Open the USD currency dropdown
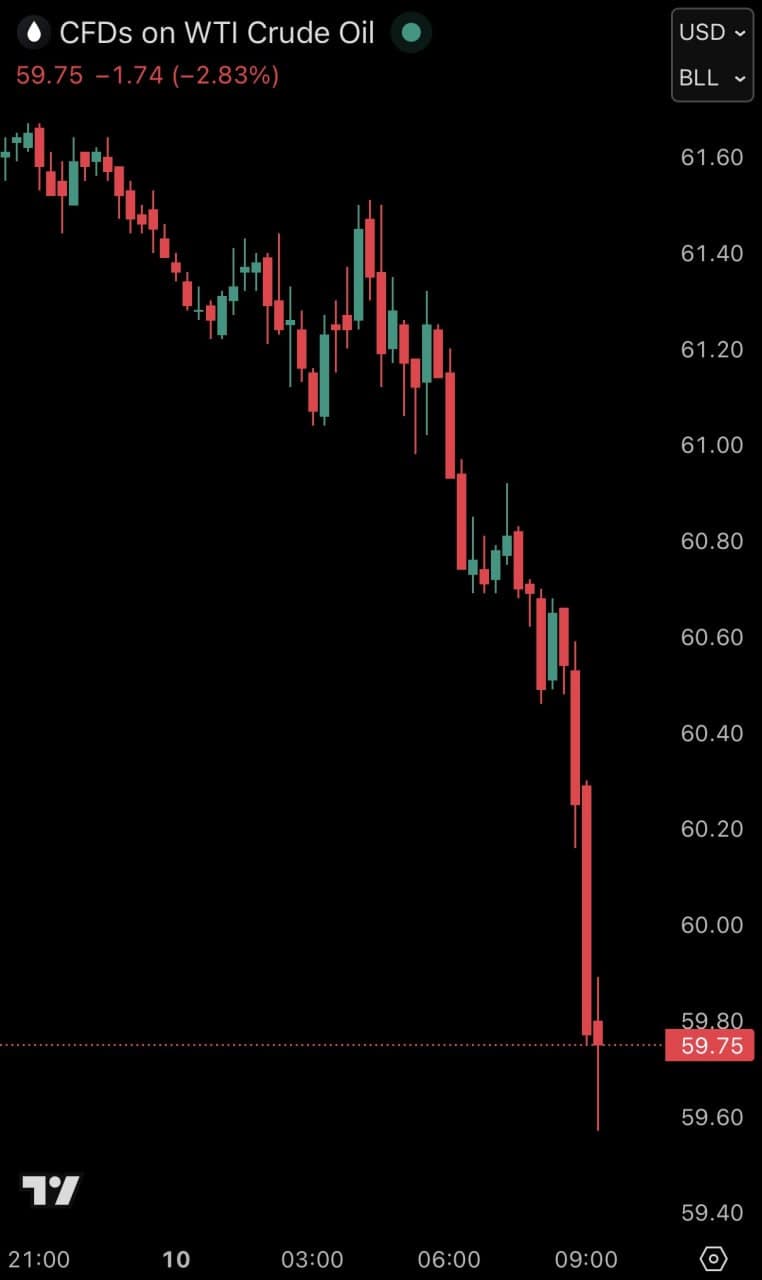Image resolution: width=762 pixels, height=1280 pixels. 711,32
